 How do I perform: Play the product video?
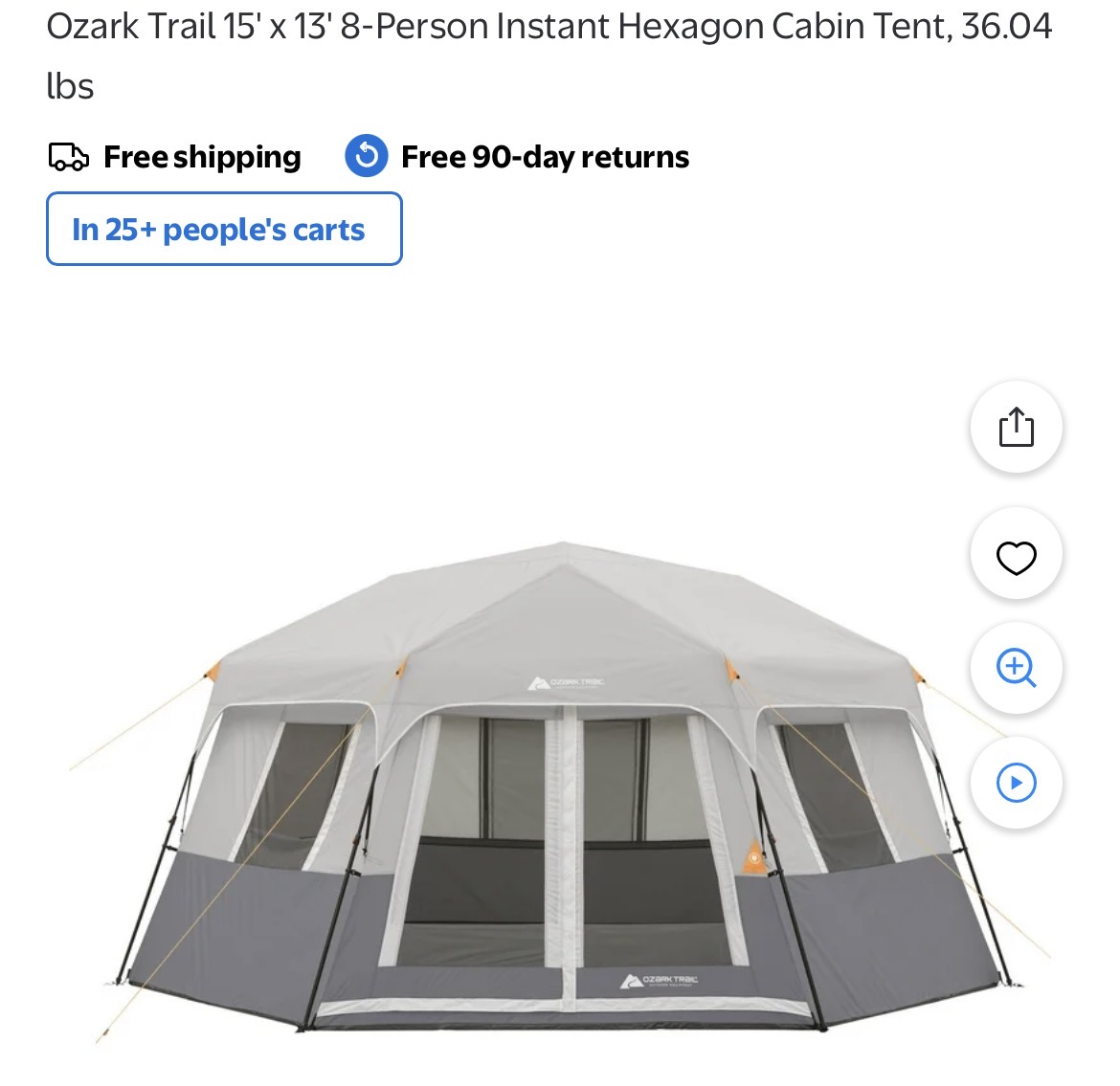1016,783
